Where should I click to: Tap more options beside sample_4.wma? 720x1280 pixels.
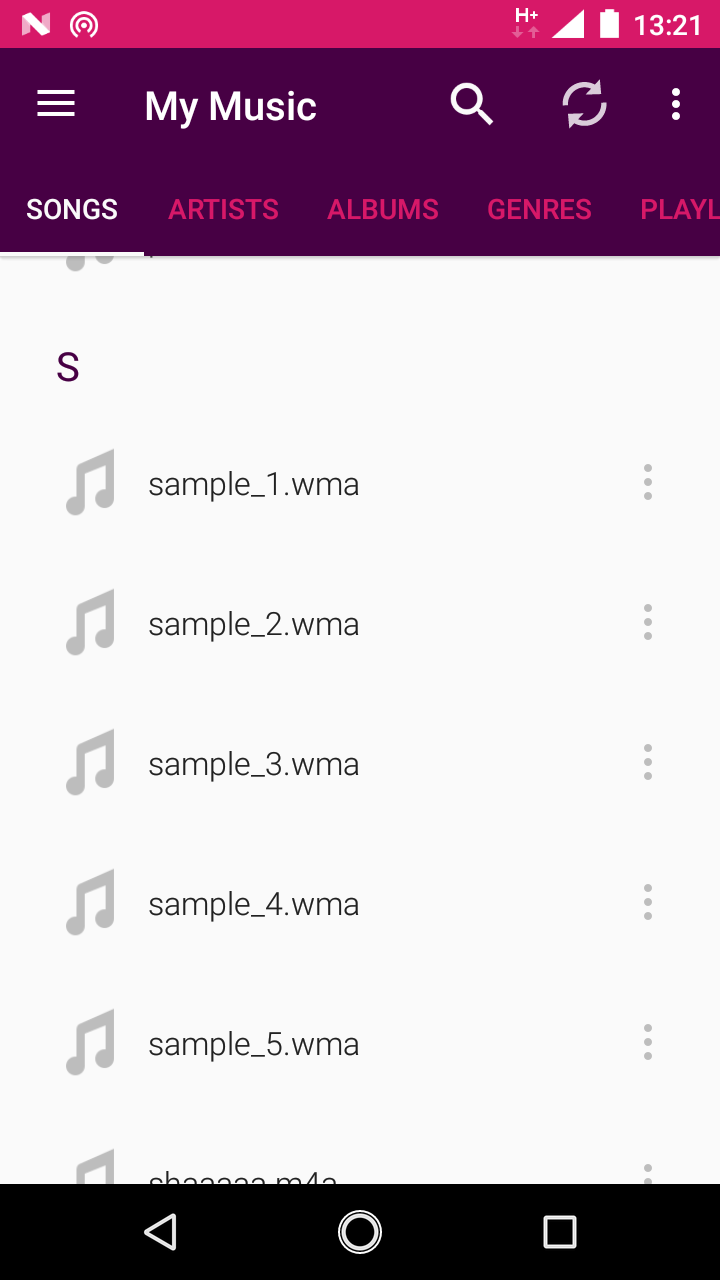click(x=648, y=902)
